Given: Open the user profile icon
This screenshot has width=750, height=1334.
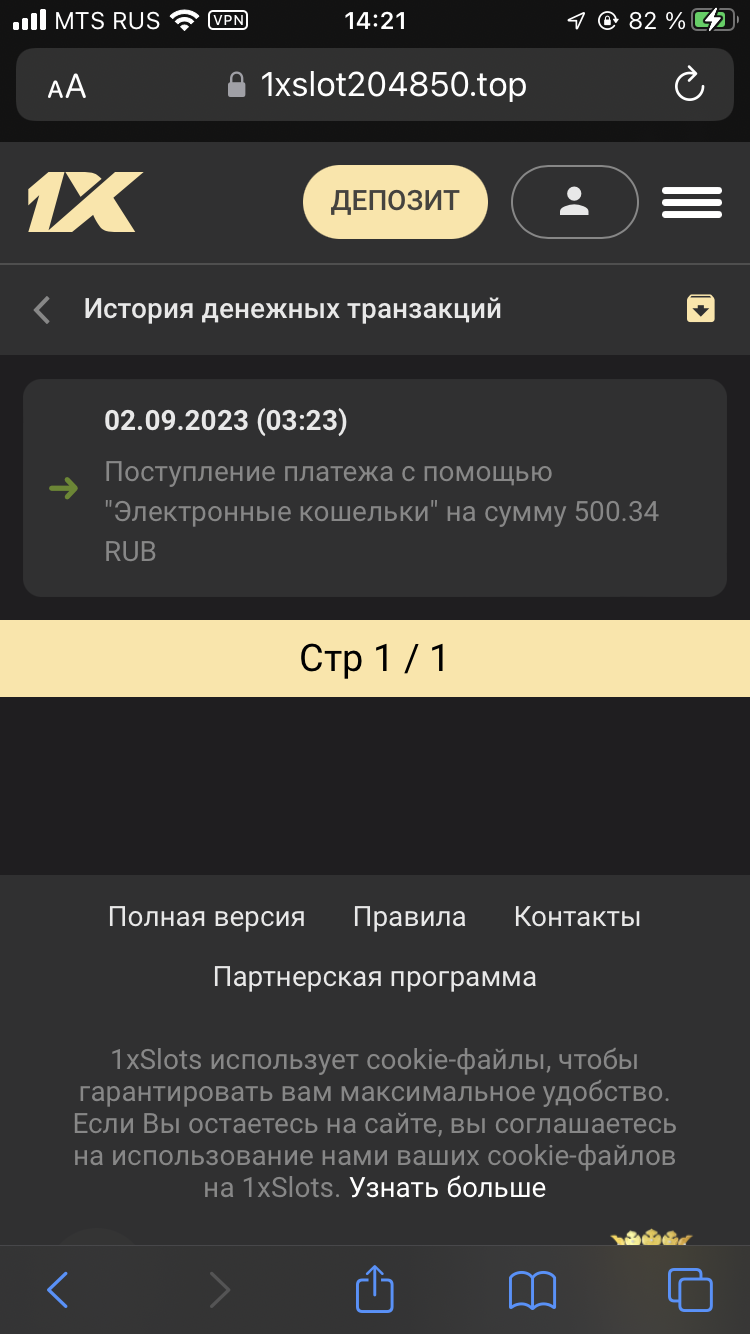Looking at the screenshot, I should (574, 201).
